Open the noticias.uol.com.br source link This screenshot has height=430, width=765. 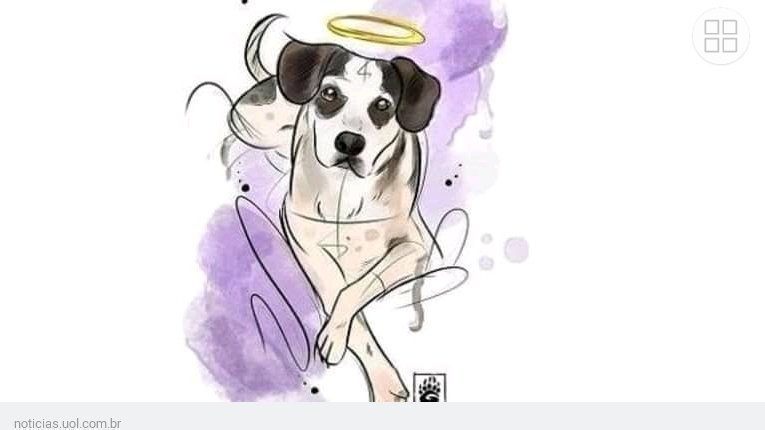pos(68,423)
